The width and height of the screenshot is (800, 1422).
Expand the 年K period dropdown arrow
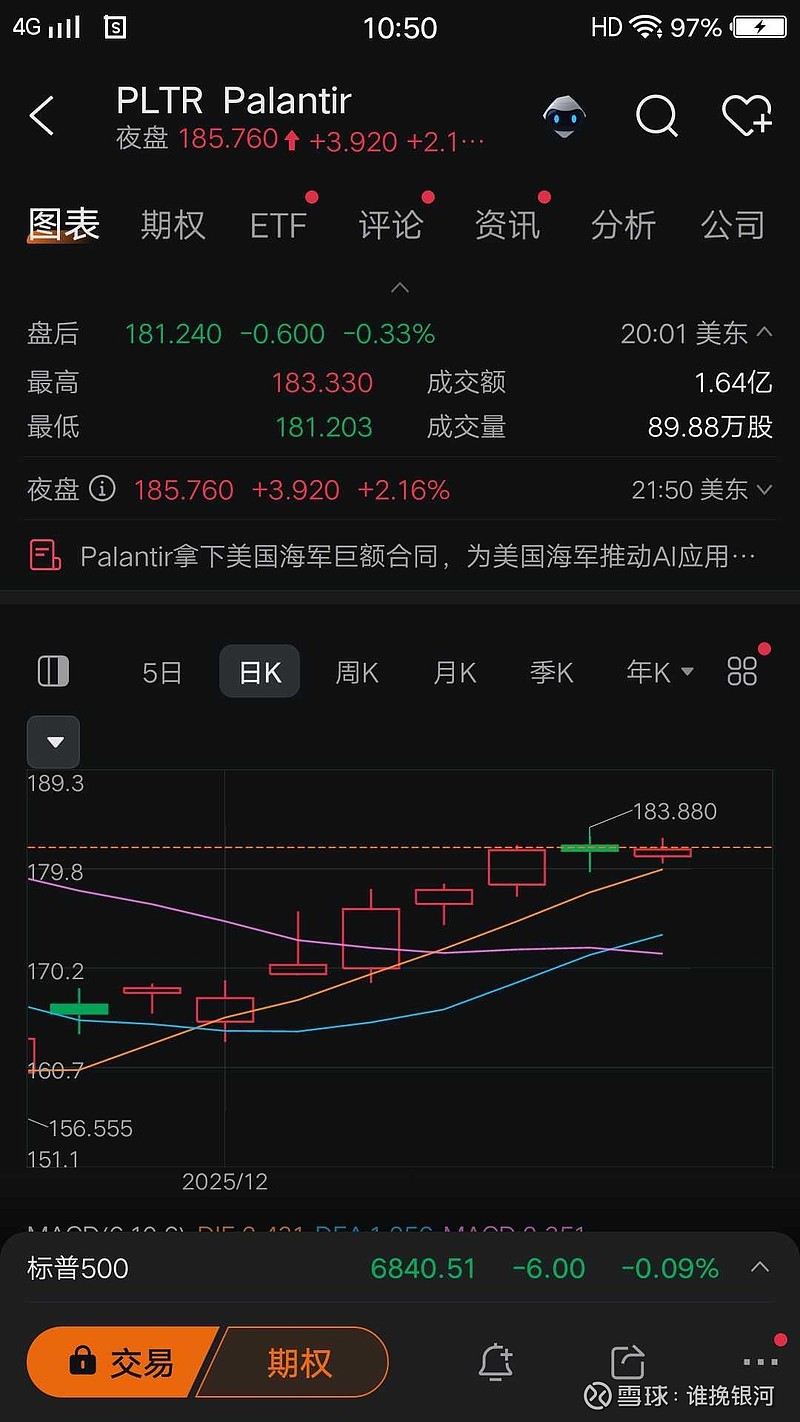point(686,673)
